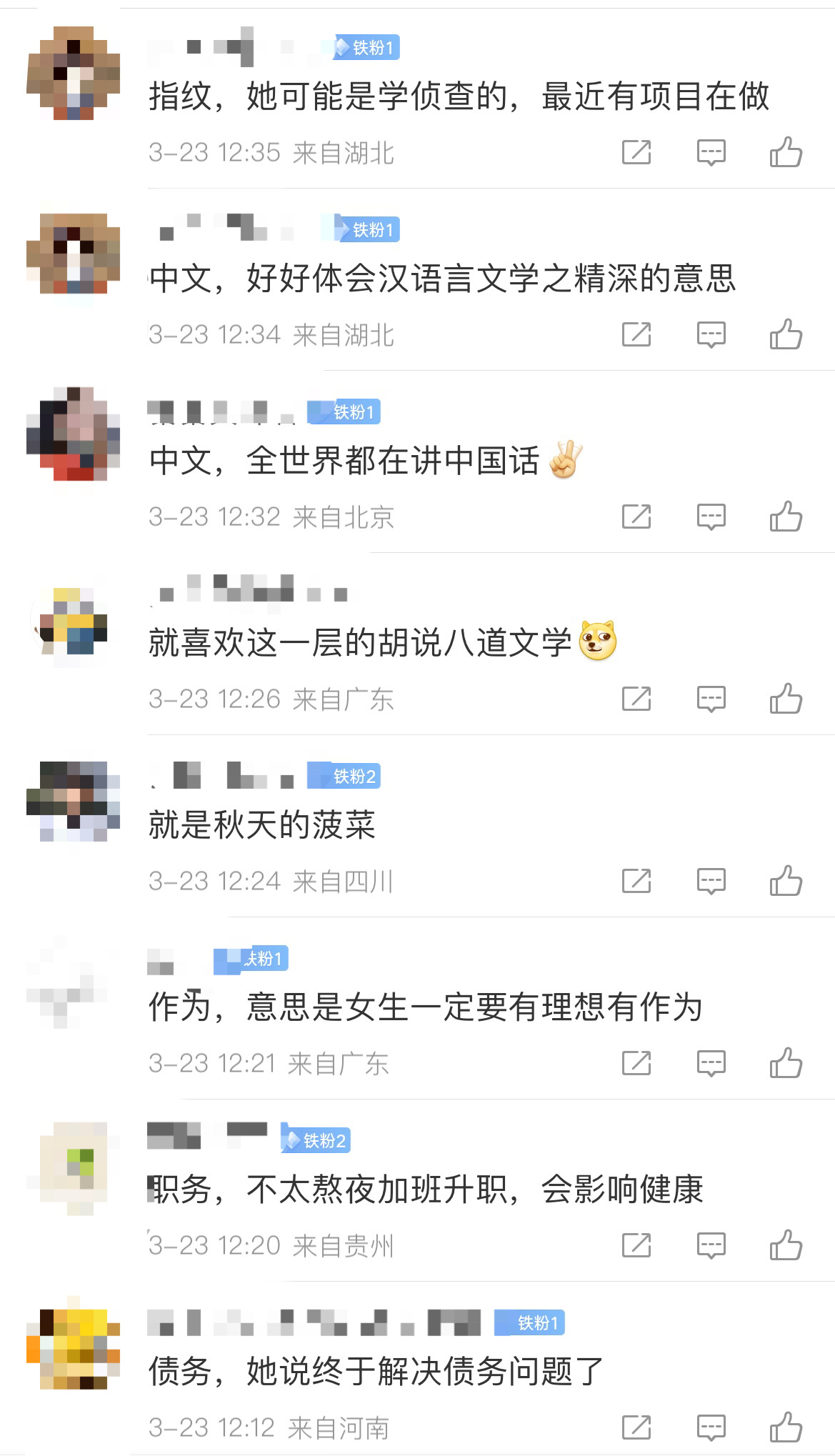Repost the comment 就是秋天的菠菜
Viewport: 835px width, 1456px height.
(x=636, y=881)
